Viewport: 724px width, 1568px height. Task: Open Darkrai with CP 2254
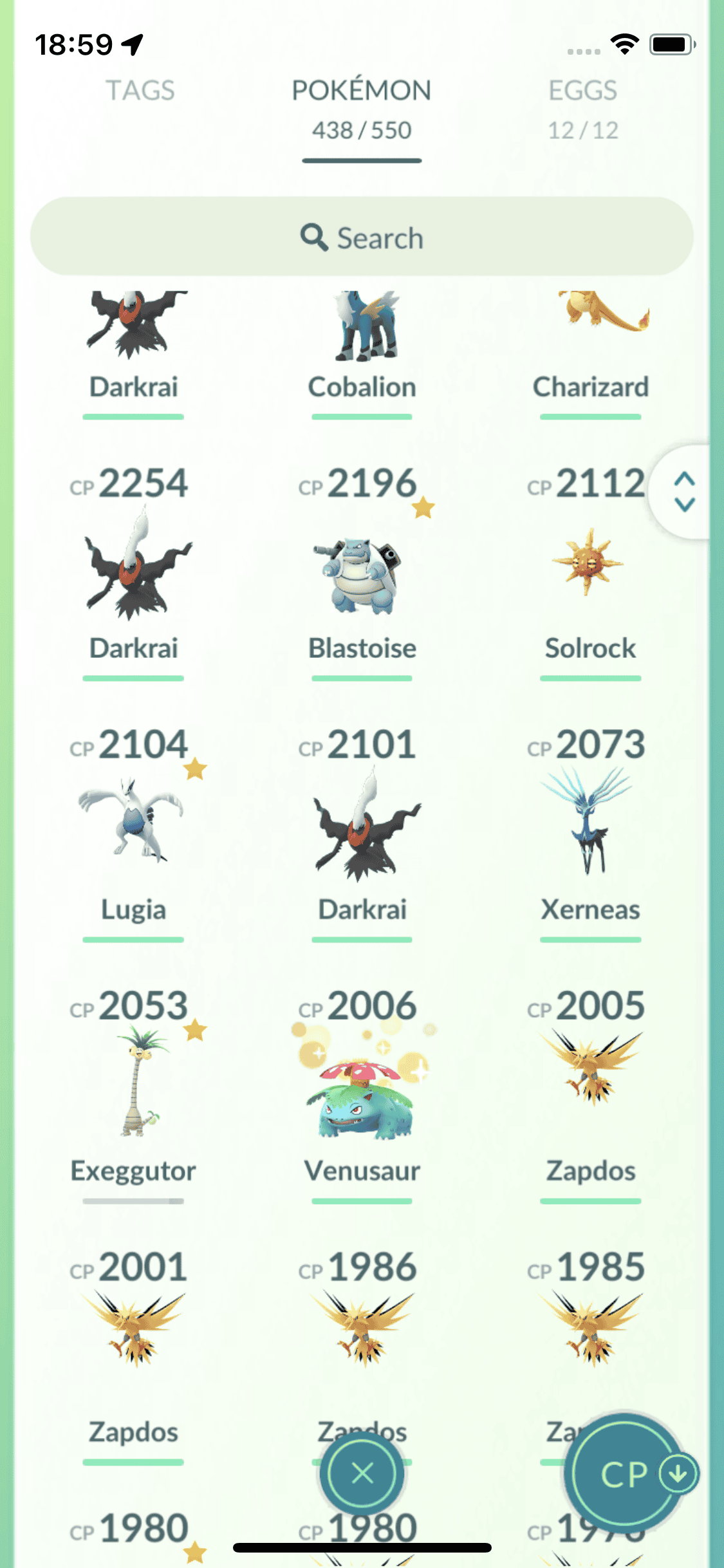pos(134,566)
